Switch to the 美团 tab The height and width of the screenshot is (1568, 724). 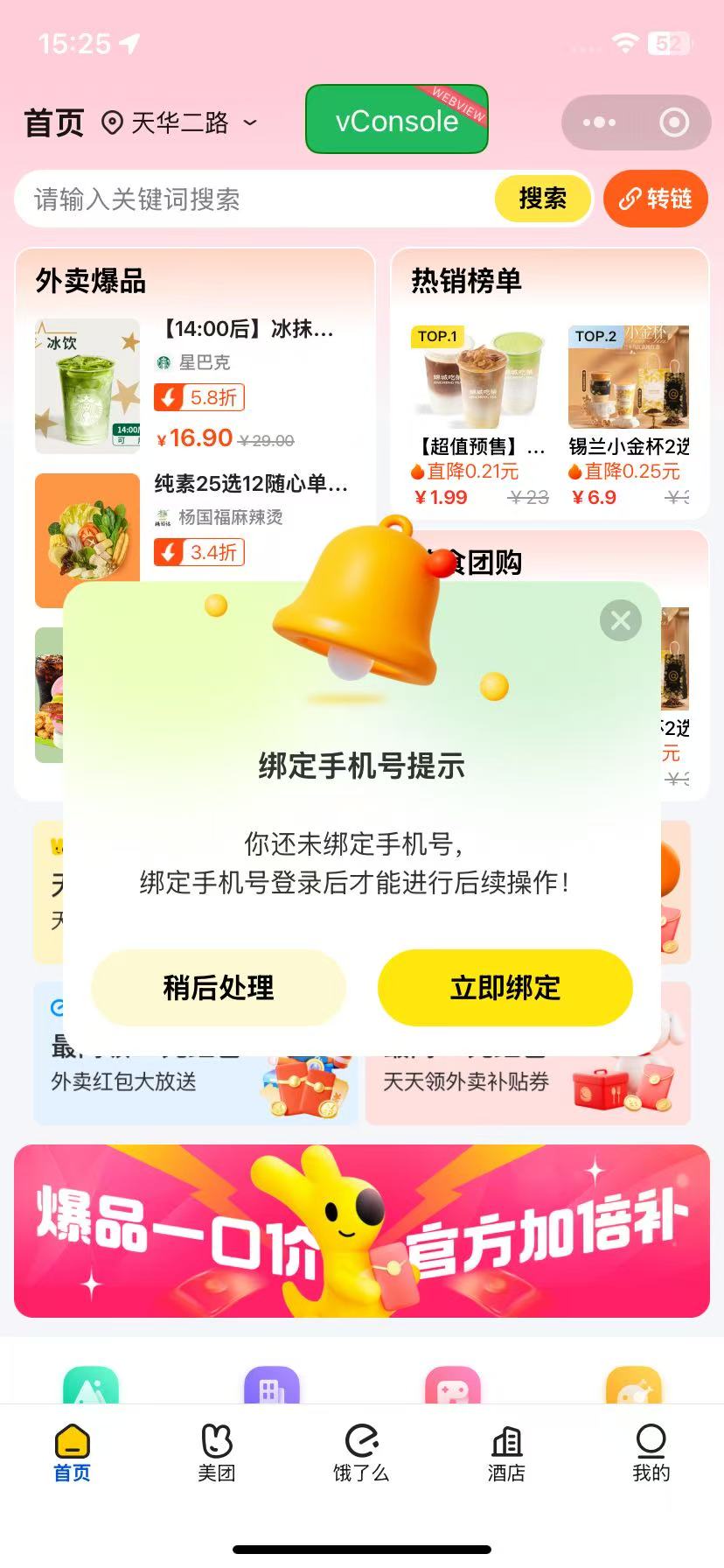[x=217, y=1452]
